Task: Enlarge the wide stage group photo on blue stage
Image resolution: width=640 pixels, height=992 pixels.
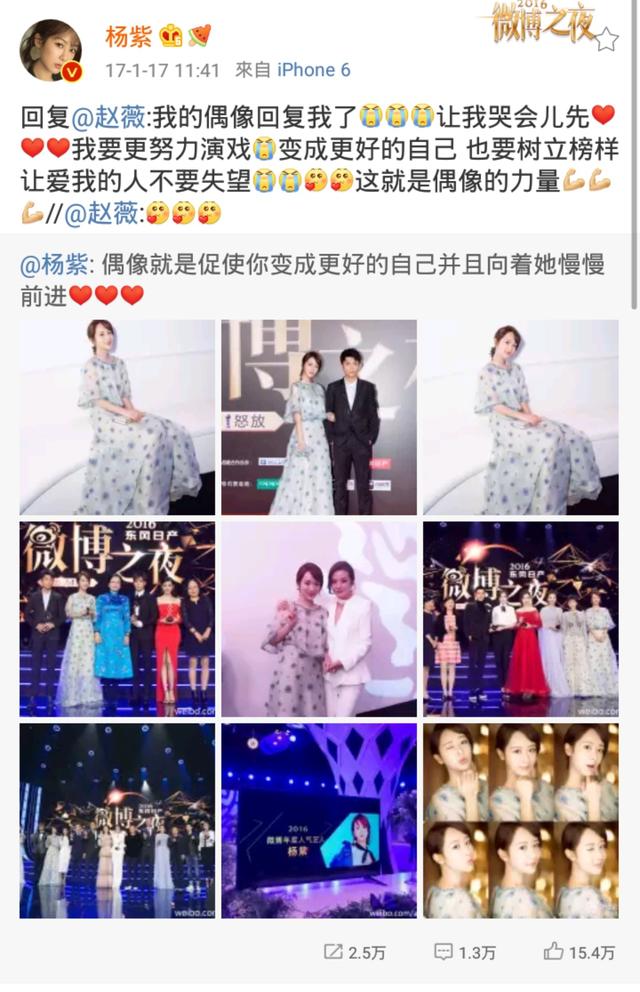Action: 117,820
